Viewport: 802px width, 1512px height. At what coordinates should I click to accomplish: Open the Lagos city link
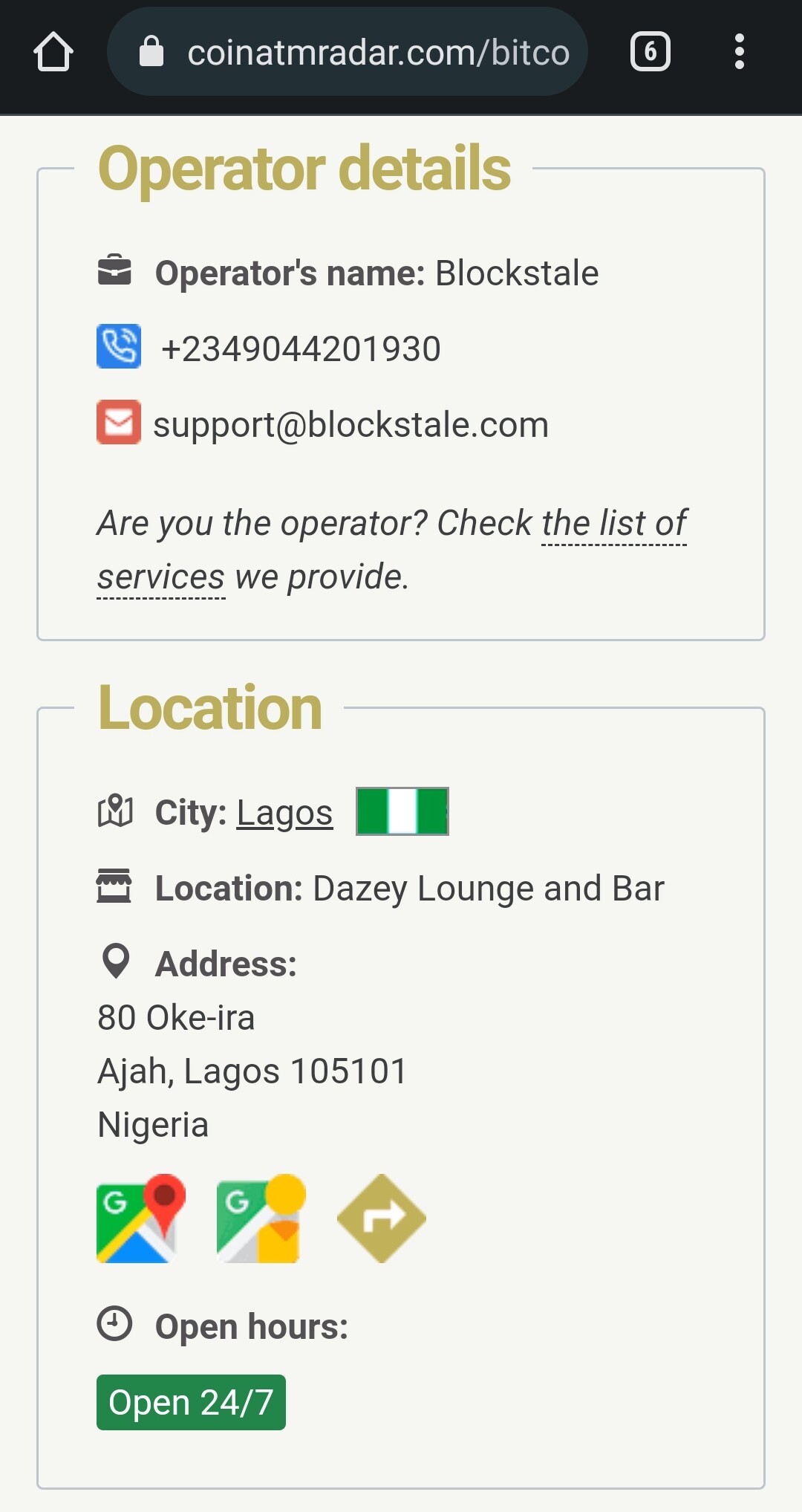[x=284, y=812]
